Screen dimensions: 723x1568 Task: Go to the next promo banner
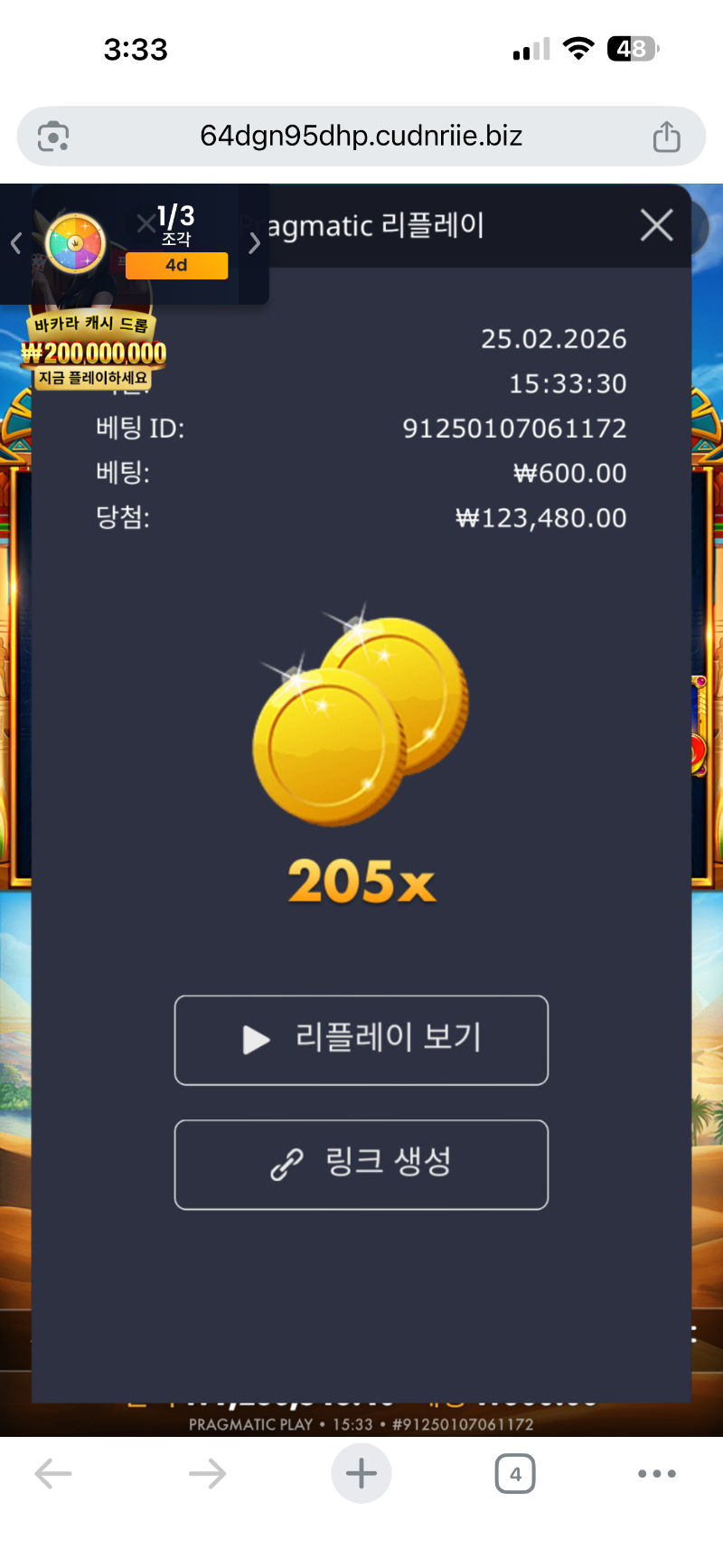tap(254, 243)
